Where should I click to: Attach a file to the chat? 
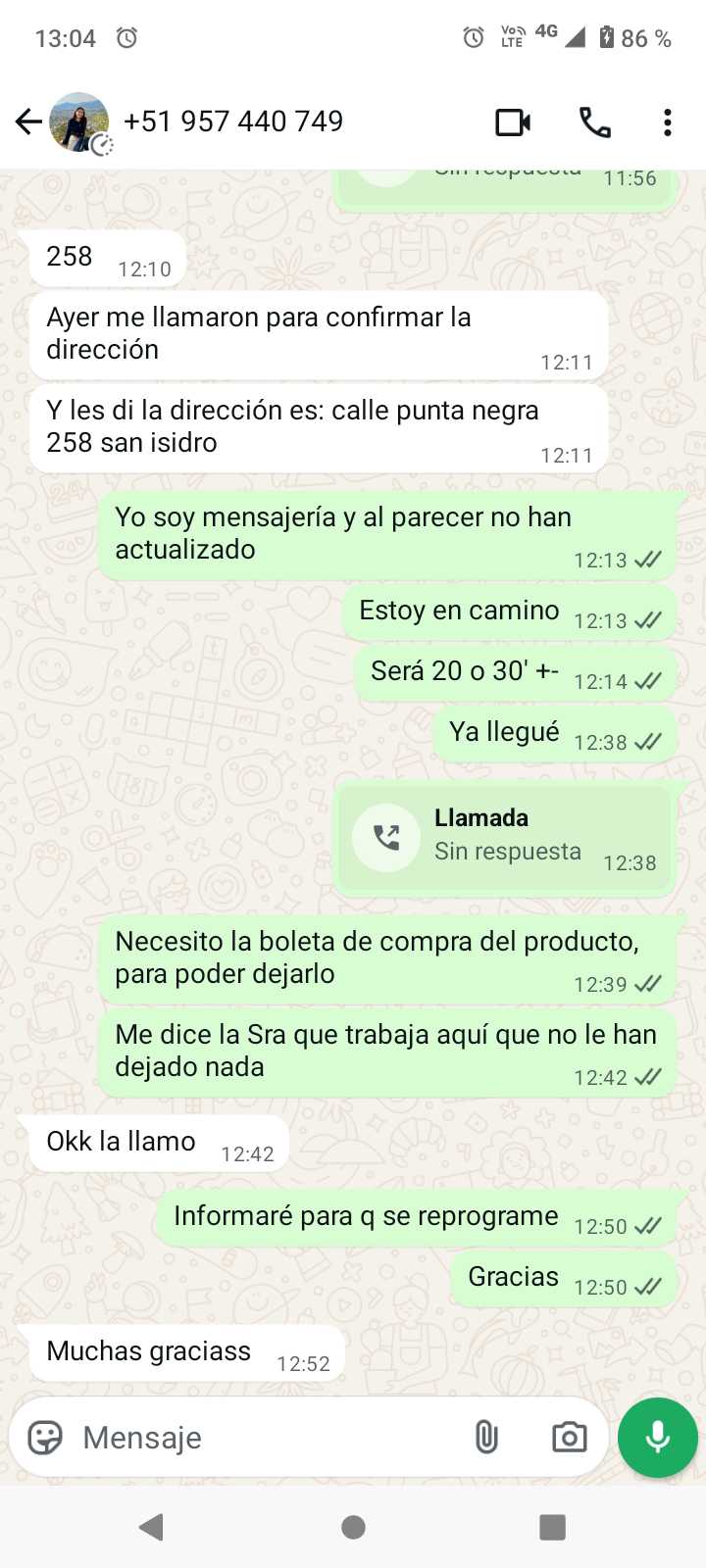pos(486,1437)
